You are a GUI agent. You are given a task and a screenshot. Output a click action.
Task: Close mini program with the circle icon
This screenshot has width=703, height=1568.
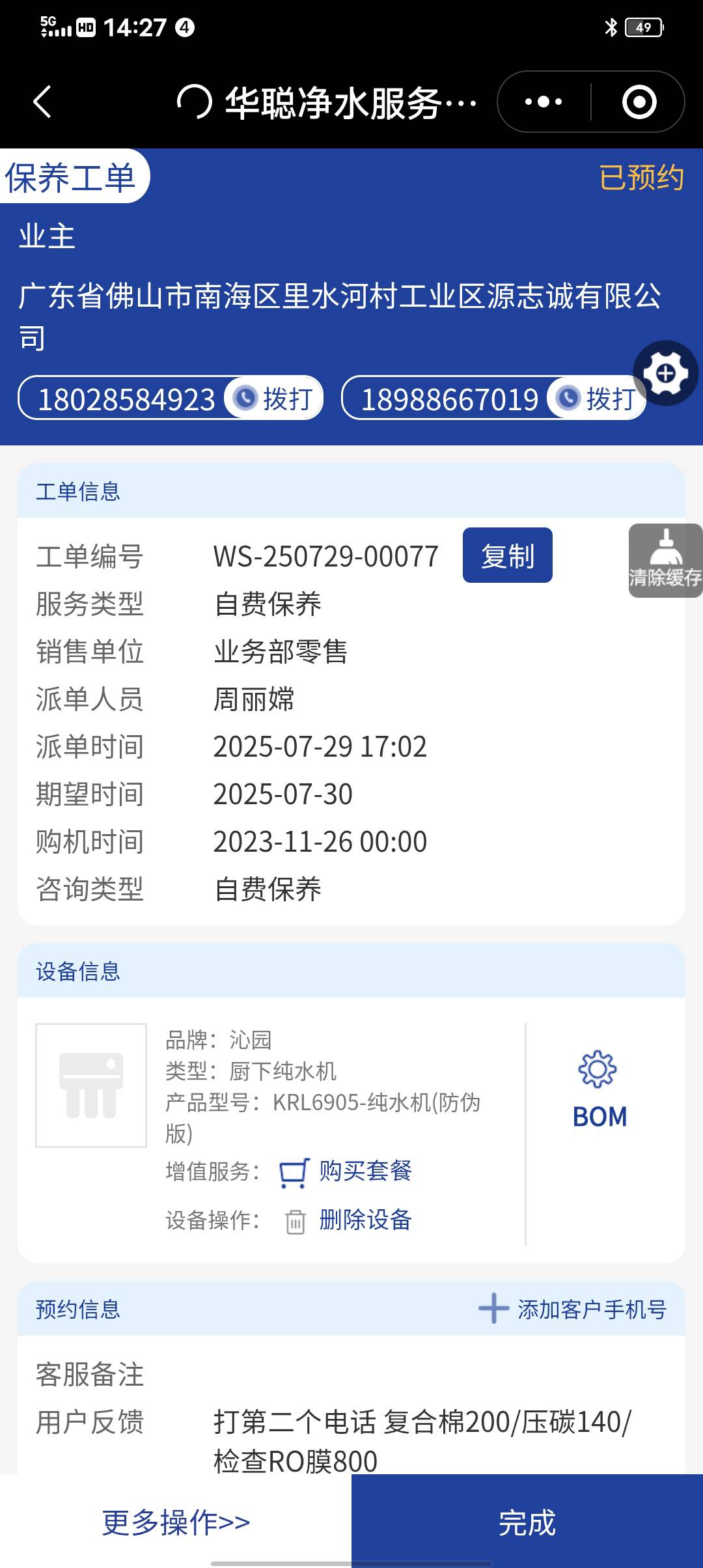coord(639,102)
